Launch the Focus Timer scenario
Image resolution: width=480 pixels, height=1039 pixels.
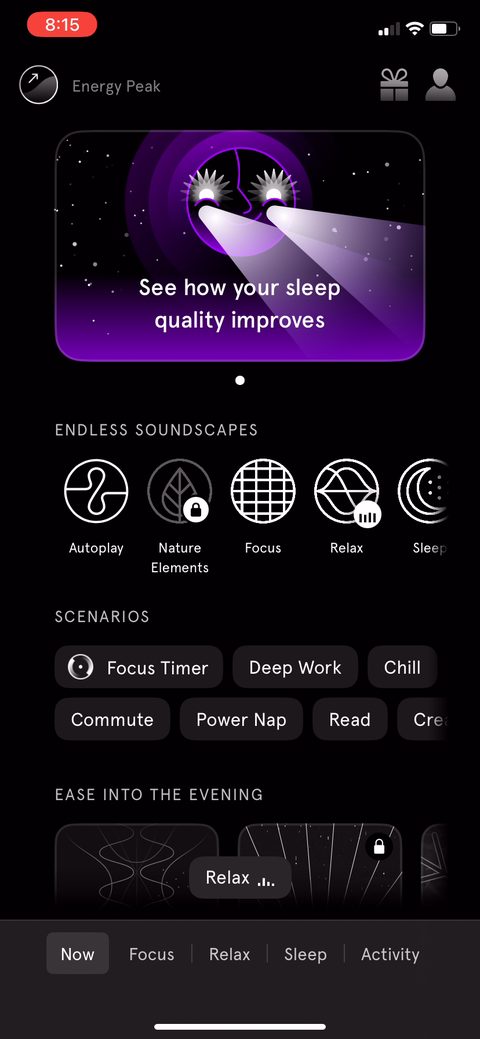[139, 667]
